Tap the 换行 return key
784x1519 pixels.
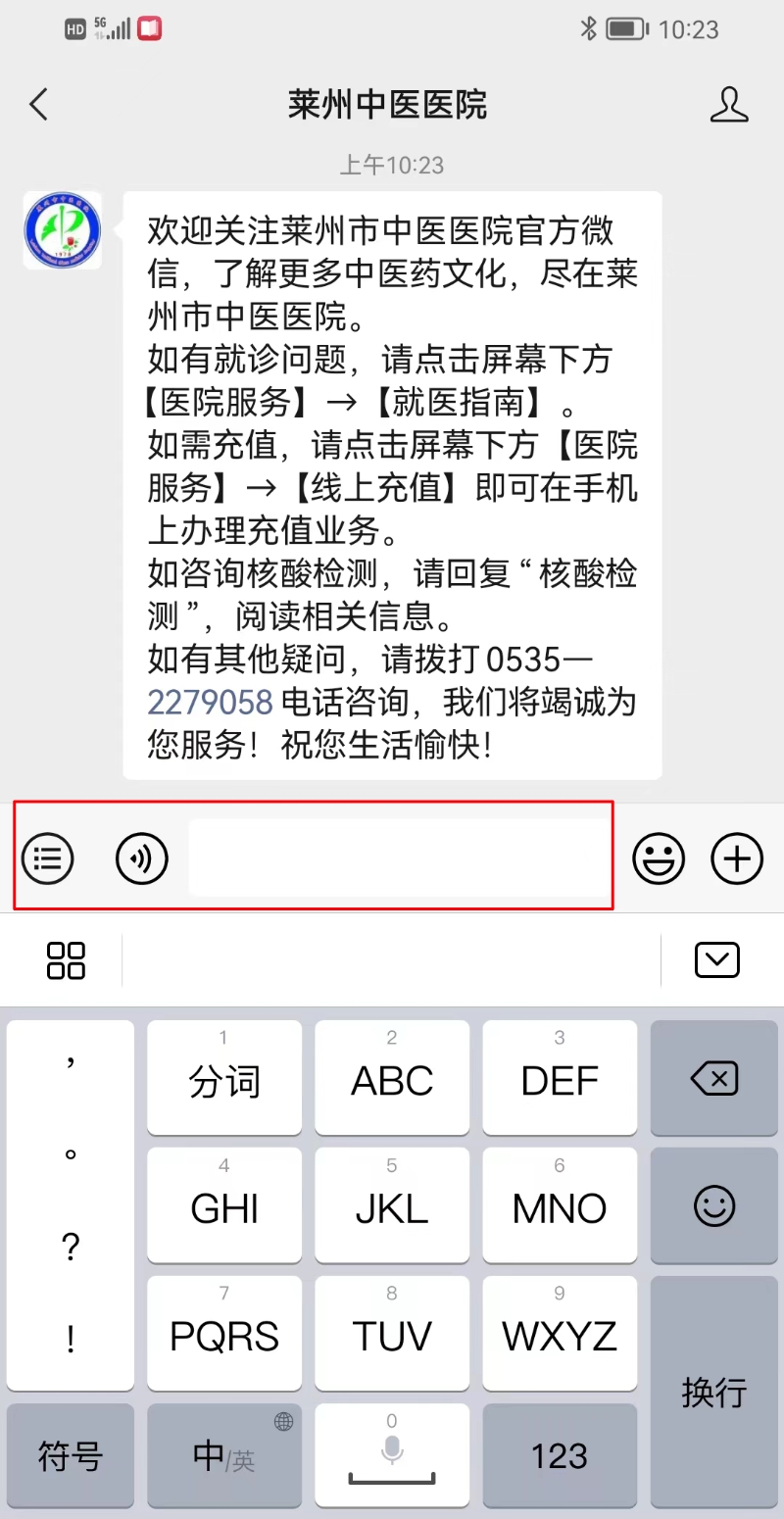[x=713, y=1392]
